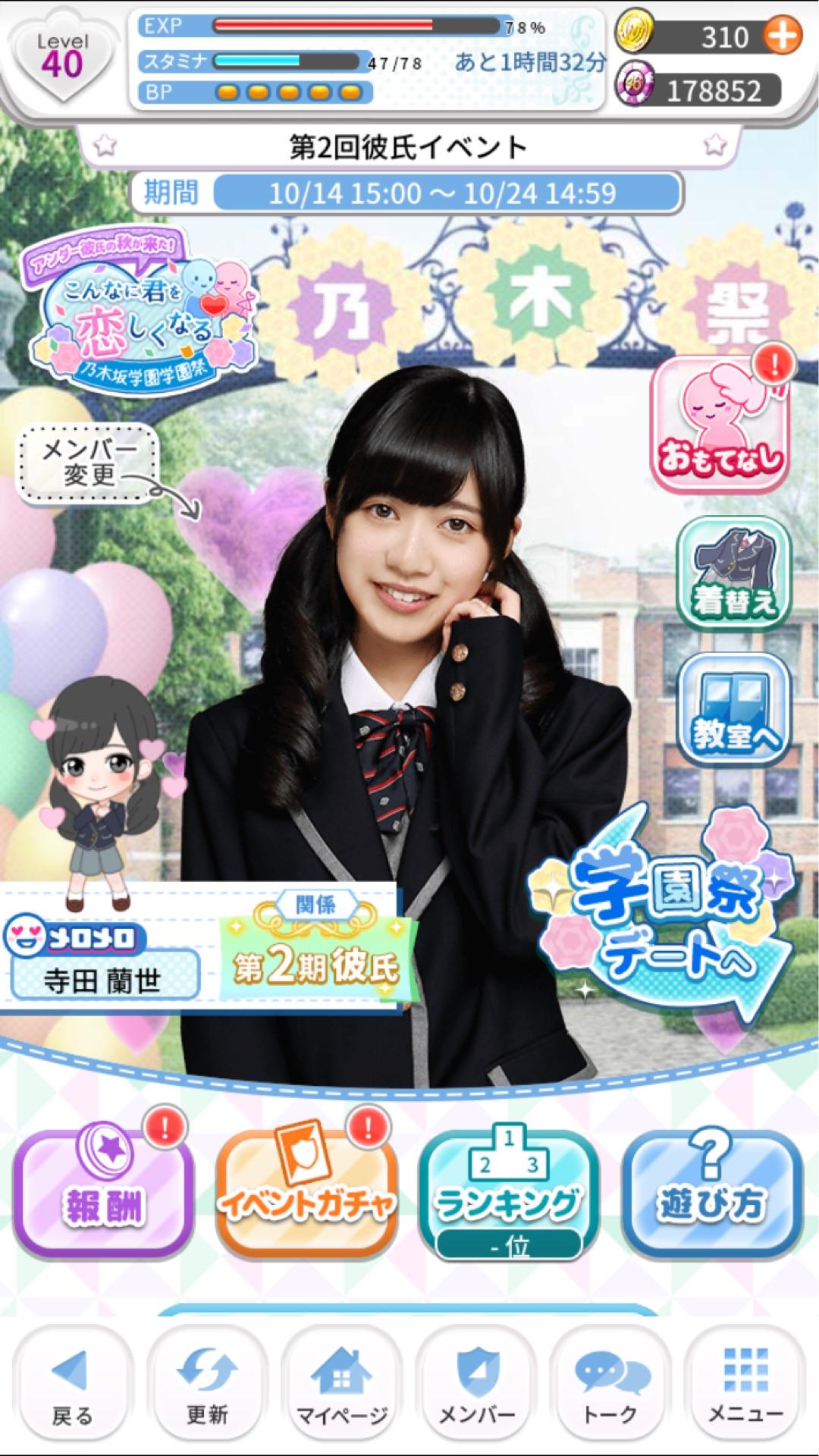Open the おもてなし pink character button
The image size is (819, 1456).
[x=718, y=425]
